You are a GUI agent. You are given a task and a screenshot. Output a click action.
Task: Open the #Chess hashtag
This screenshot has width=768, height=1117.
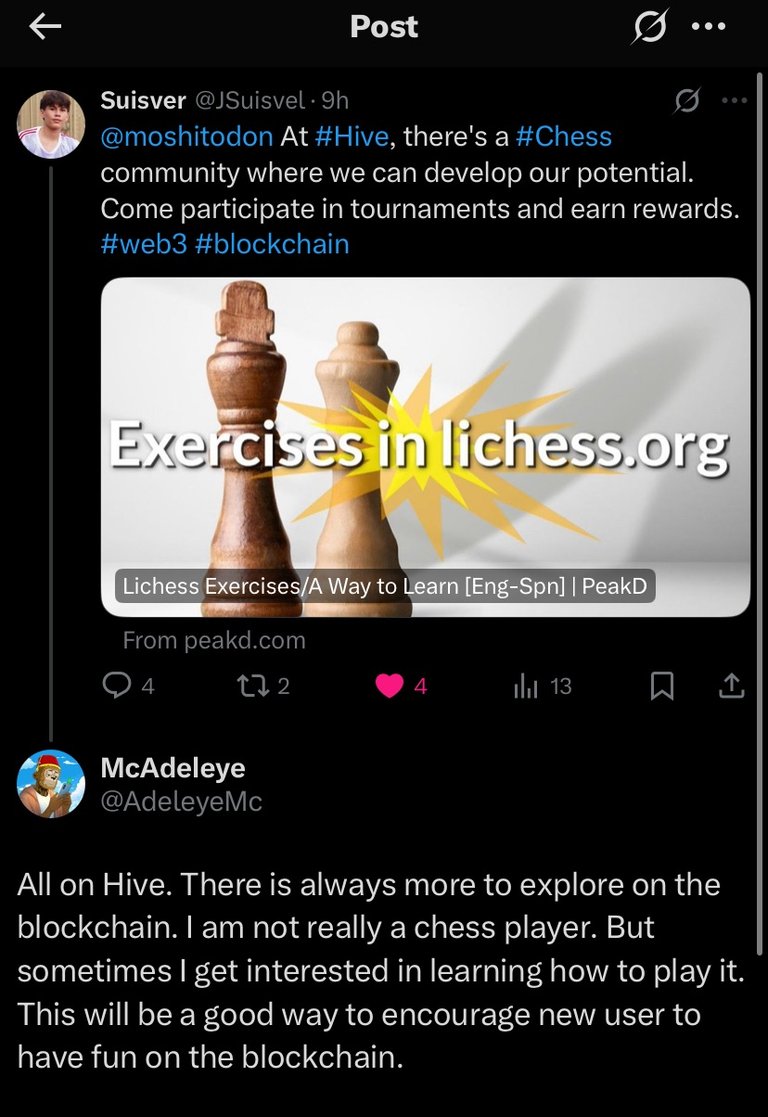[563, 137]
